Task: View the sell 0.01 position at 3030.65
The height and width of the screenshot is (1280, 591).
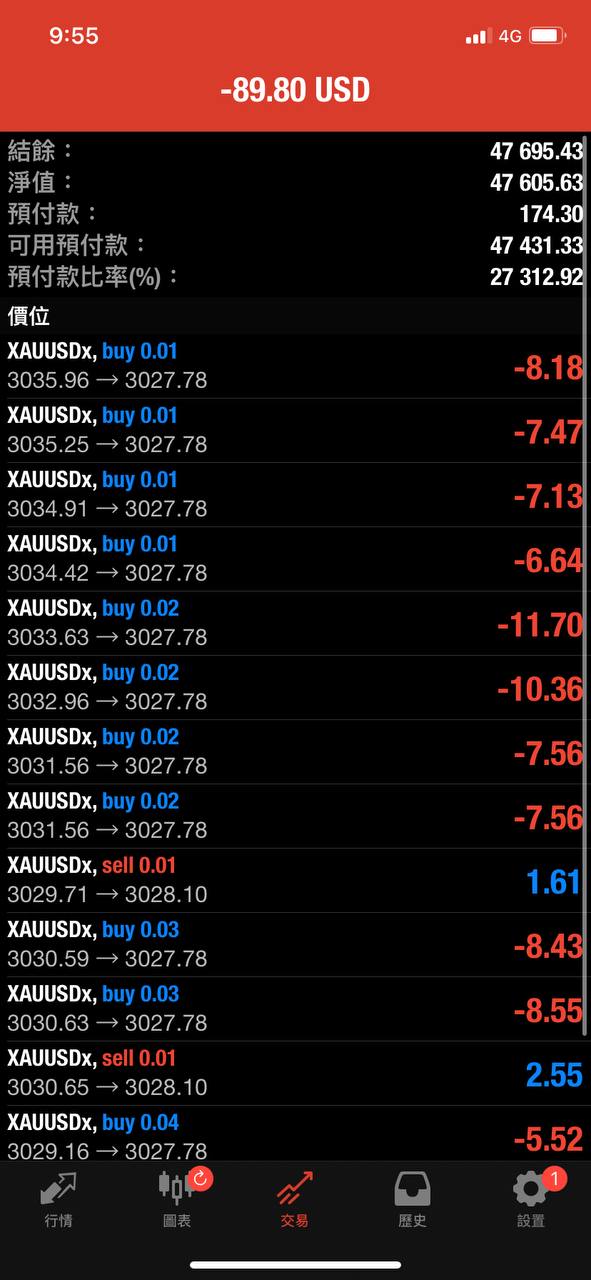Action: coord(295,1073)
